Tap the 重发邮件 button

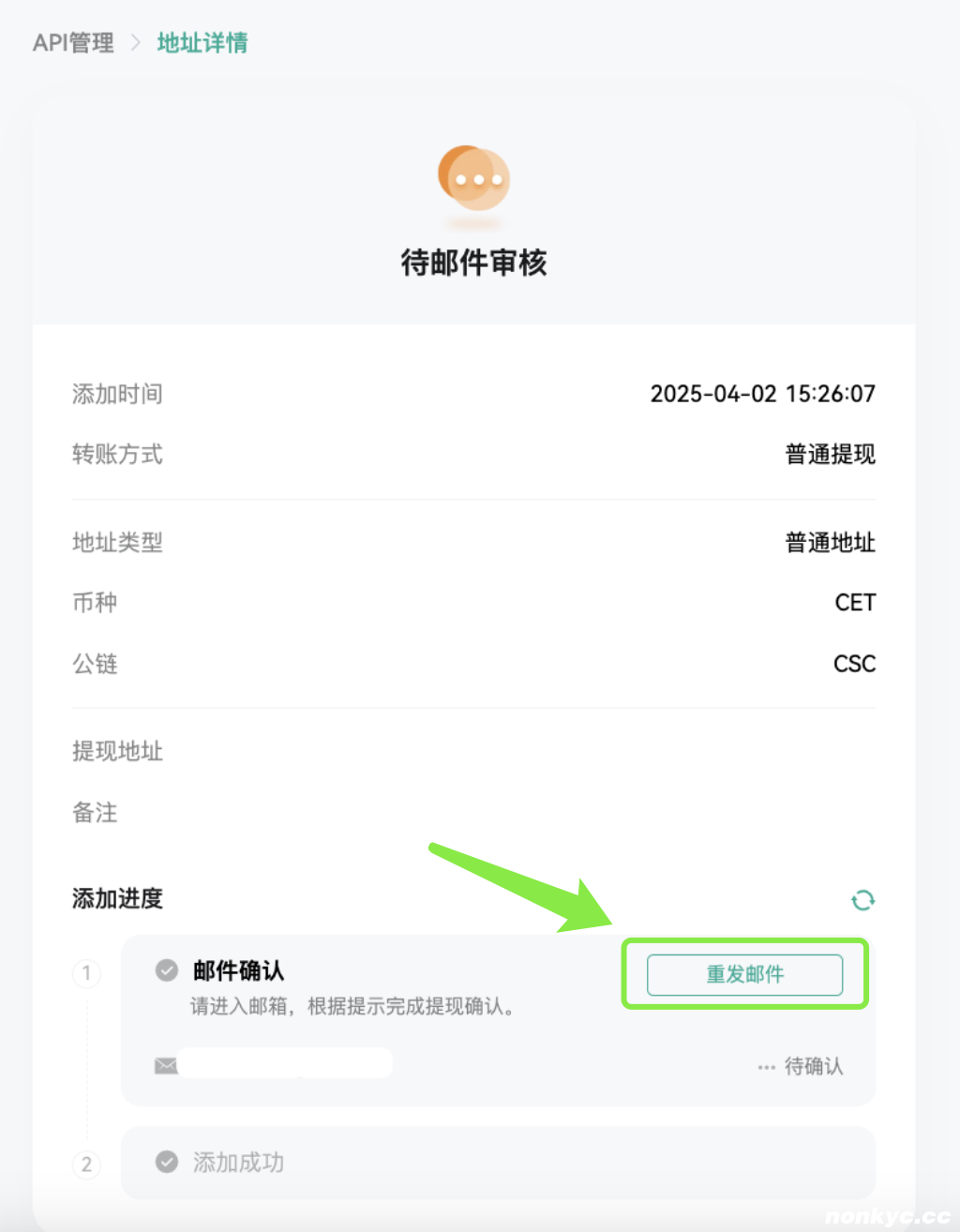coord(744,975)
